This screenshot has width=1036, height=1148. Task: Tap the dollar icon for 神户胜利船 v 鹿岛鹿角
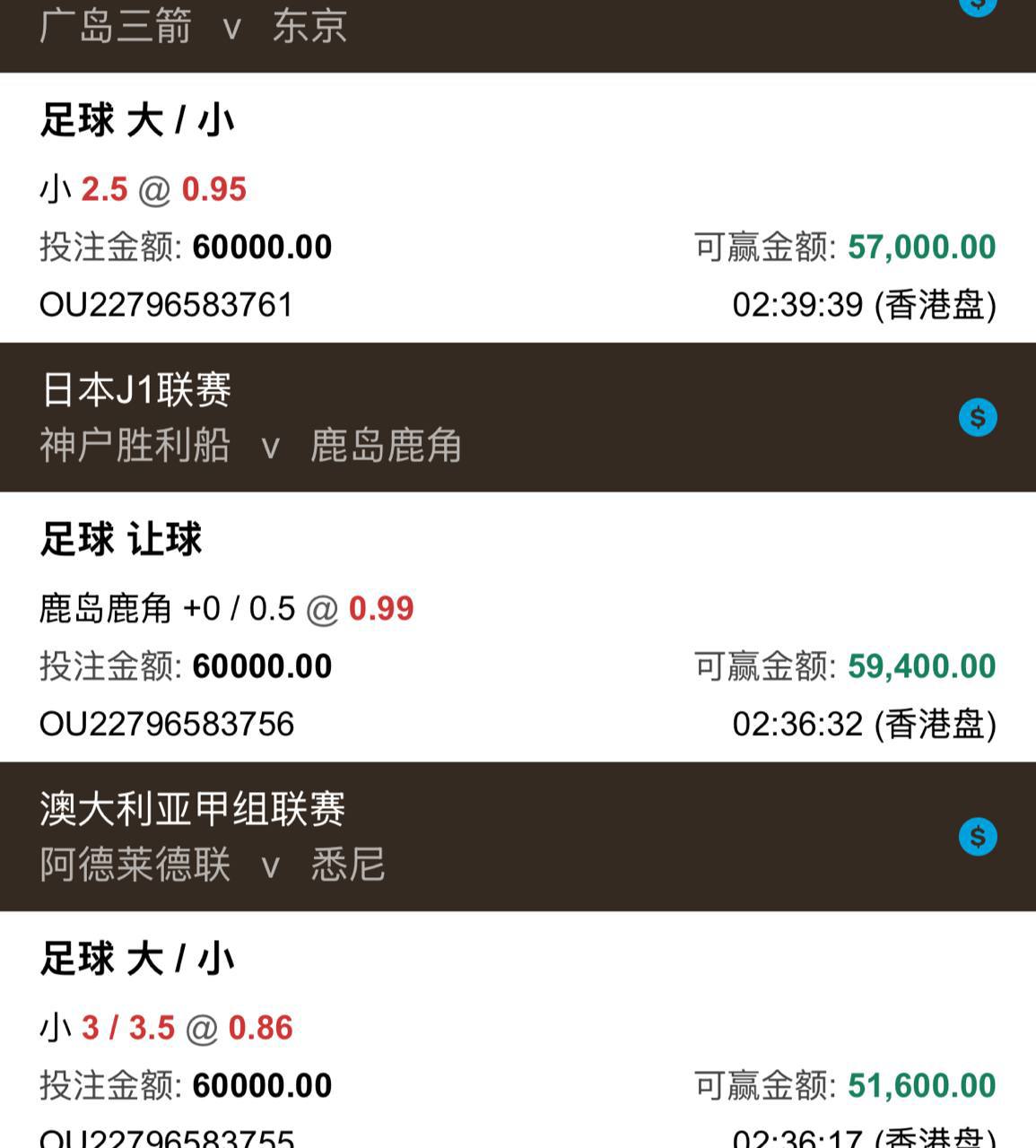pos(977,417)
